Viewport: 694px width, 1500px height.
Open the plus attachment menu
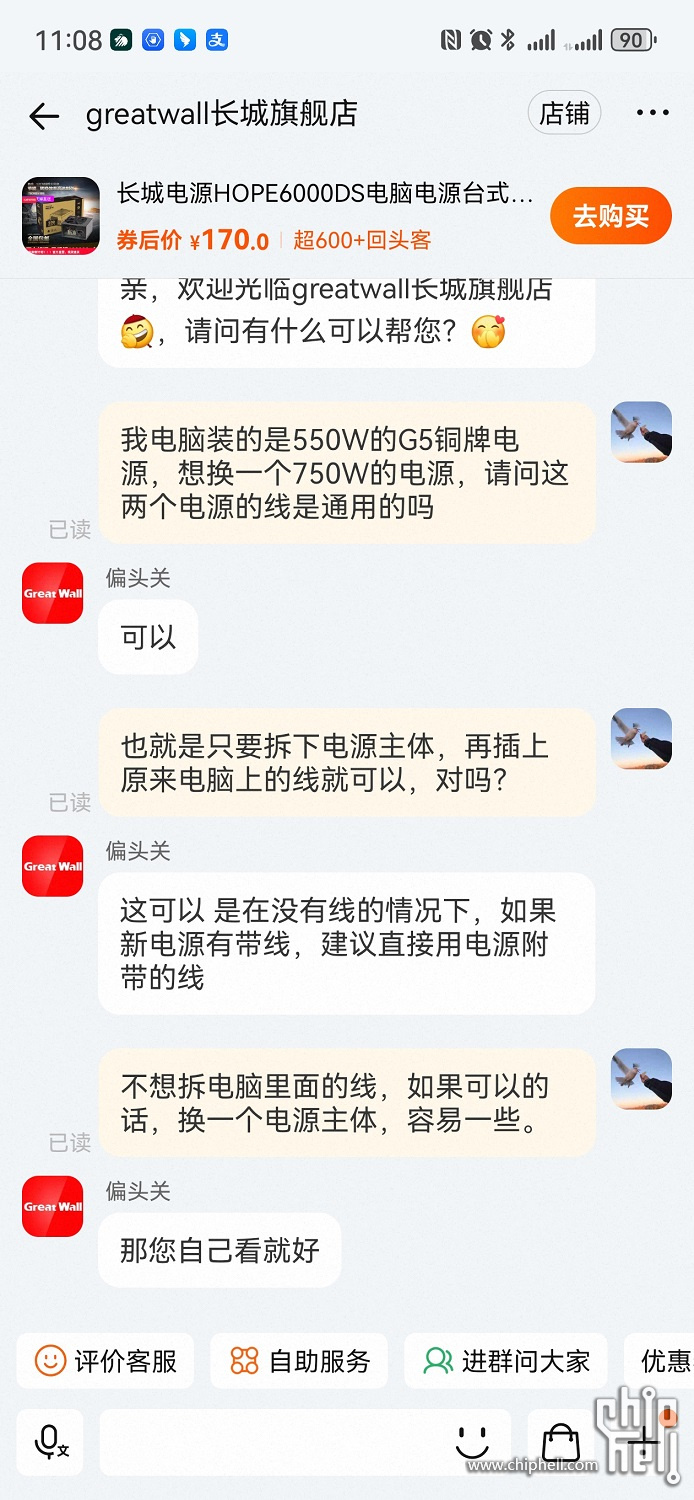coord(645,1443)
